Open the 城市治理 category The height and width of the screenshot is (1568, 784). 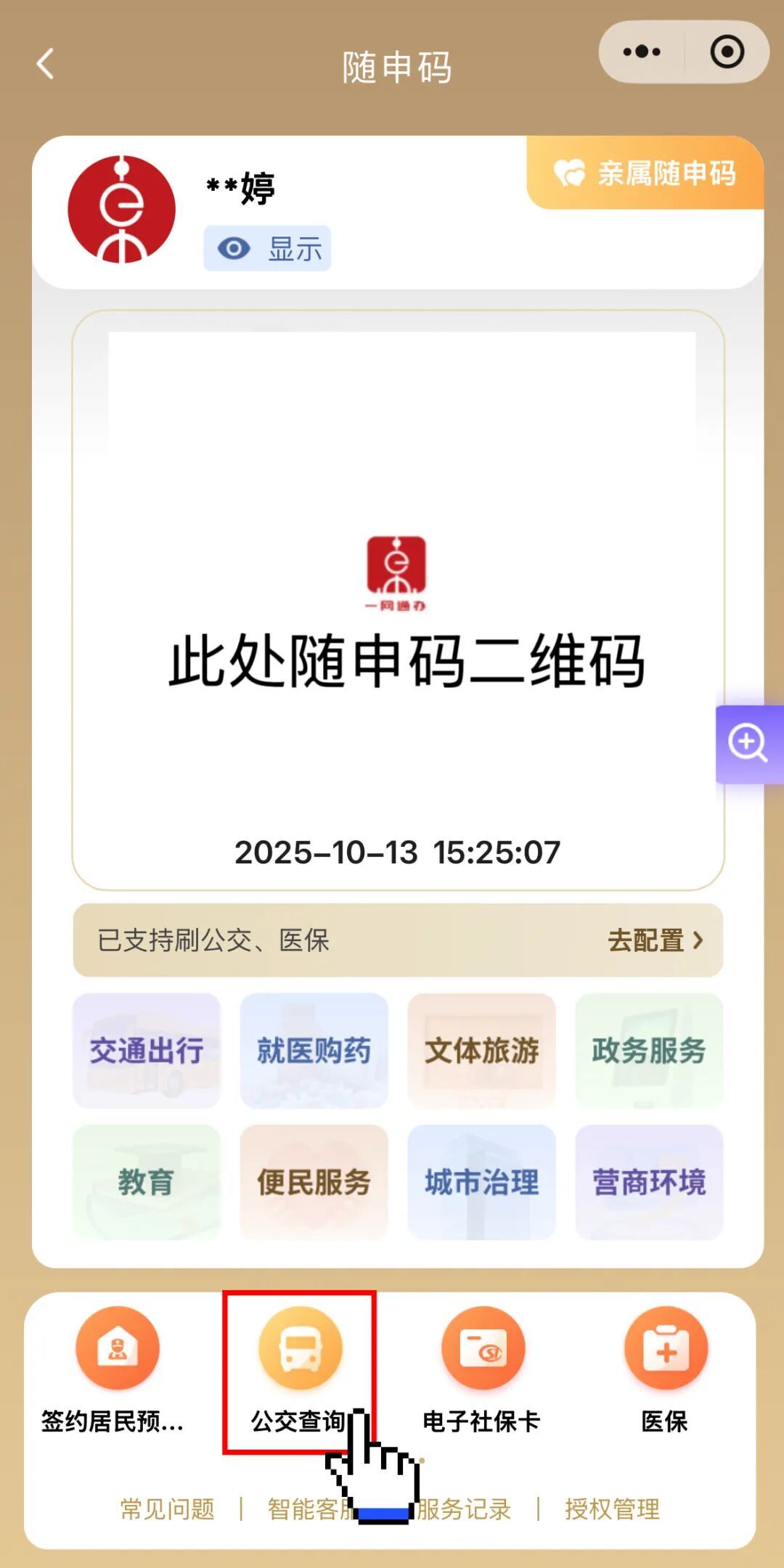(481, 1182)
